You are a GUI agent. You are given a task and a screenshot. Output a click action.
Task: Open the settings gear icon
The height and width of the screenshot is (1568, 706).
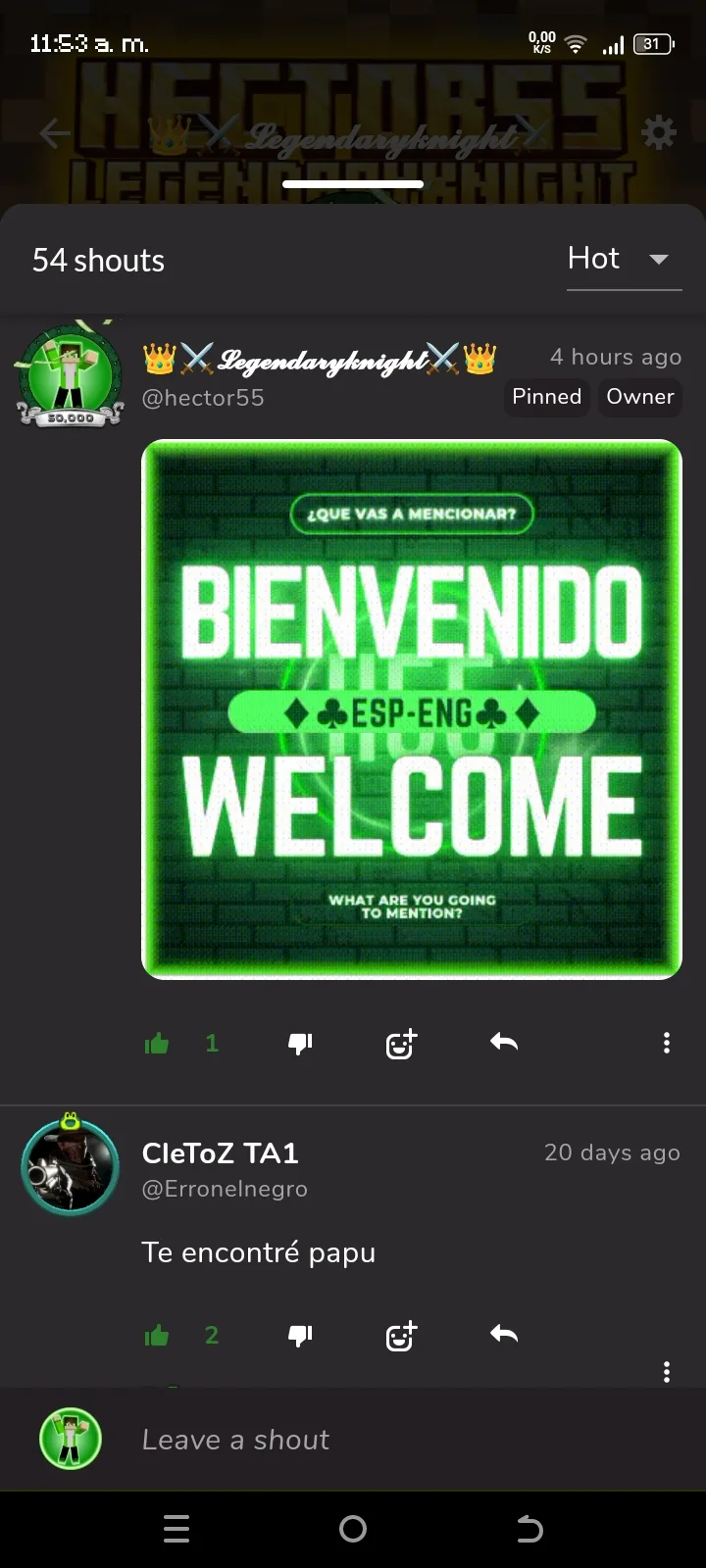tap(658, 133)
